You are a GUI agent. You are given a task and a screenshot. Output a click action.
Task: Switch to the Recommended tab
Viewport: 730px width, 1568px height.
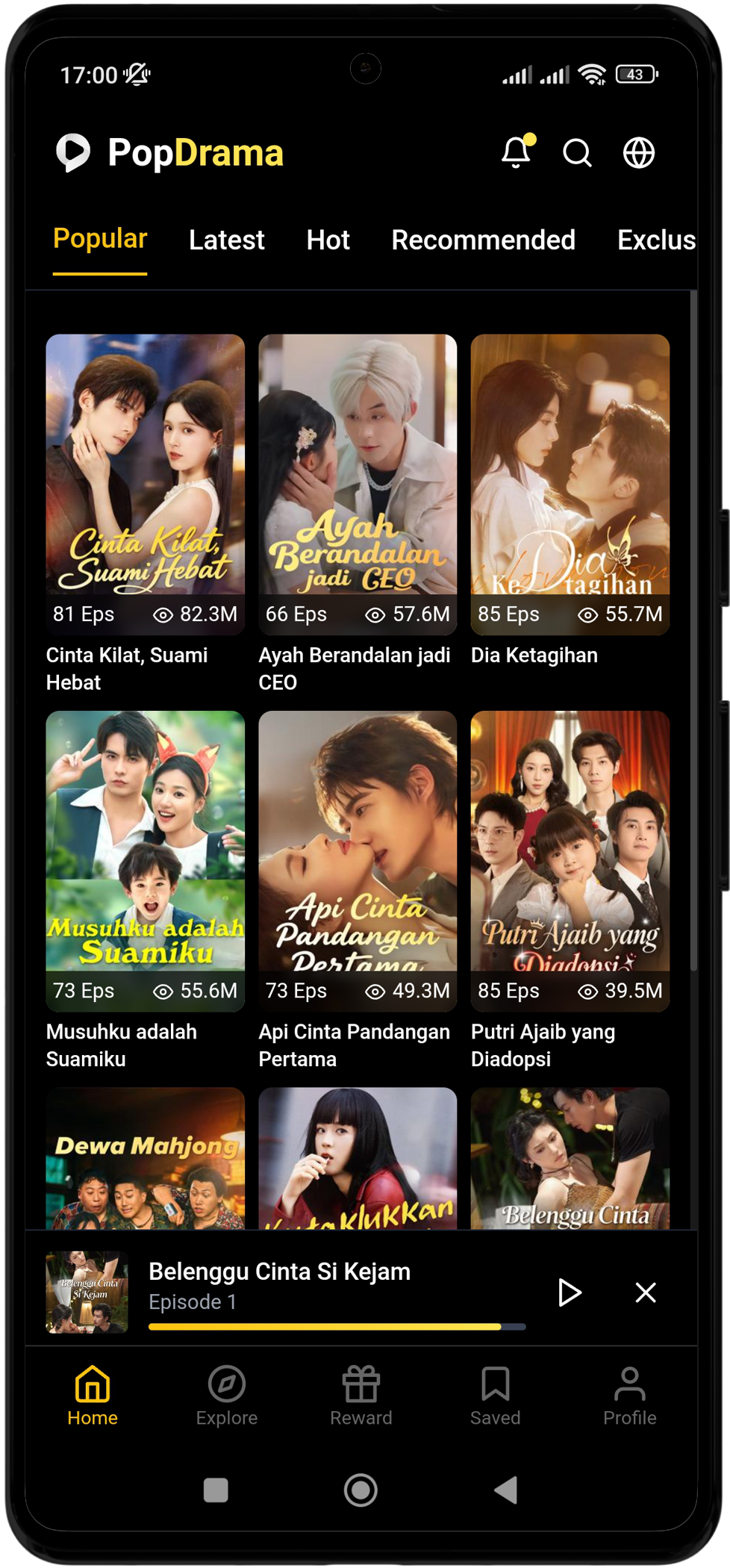pyautogui.click(x=483, y=240)
